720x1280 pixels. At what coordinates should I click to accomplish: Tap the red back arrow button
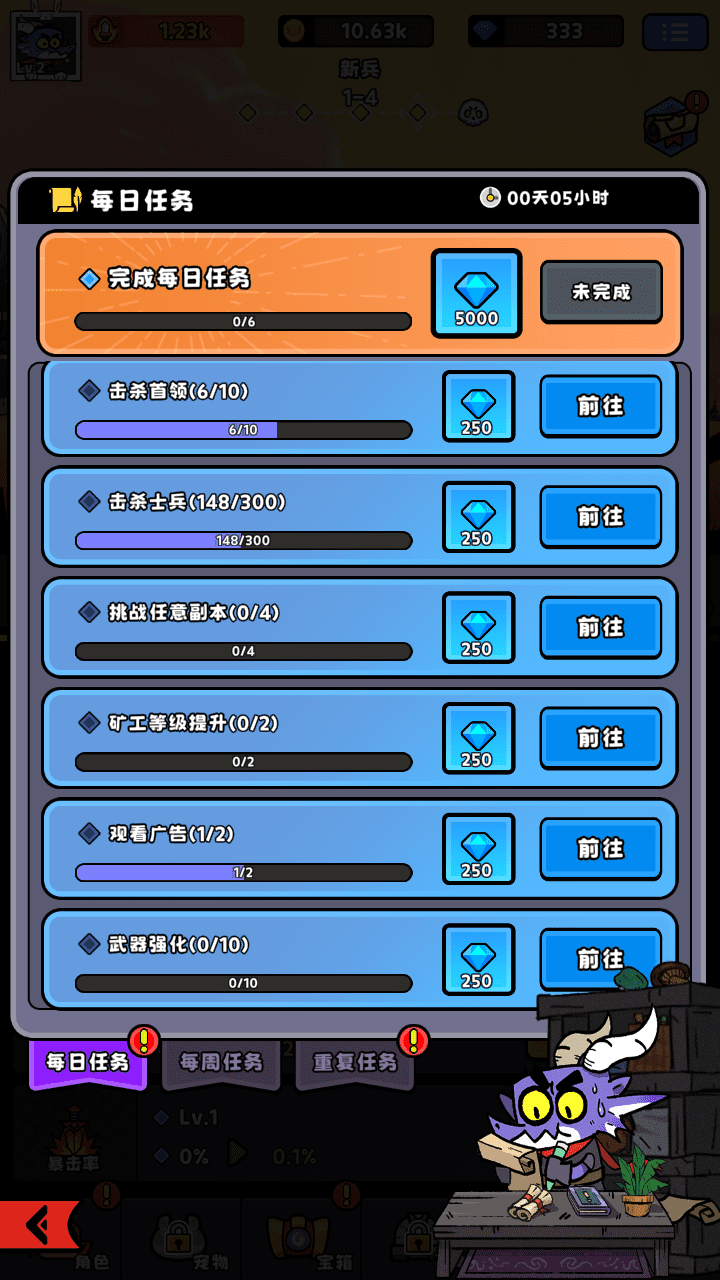[38, 1224]
